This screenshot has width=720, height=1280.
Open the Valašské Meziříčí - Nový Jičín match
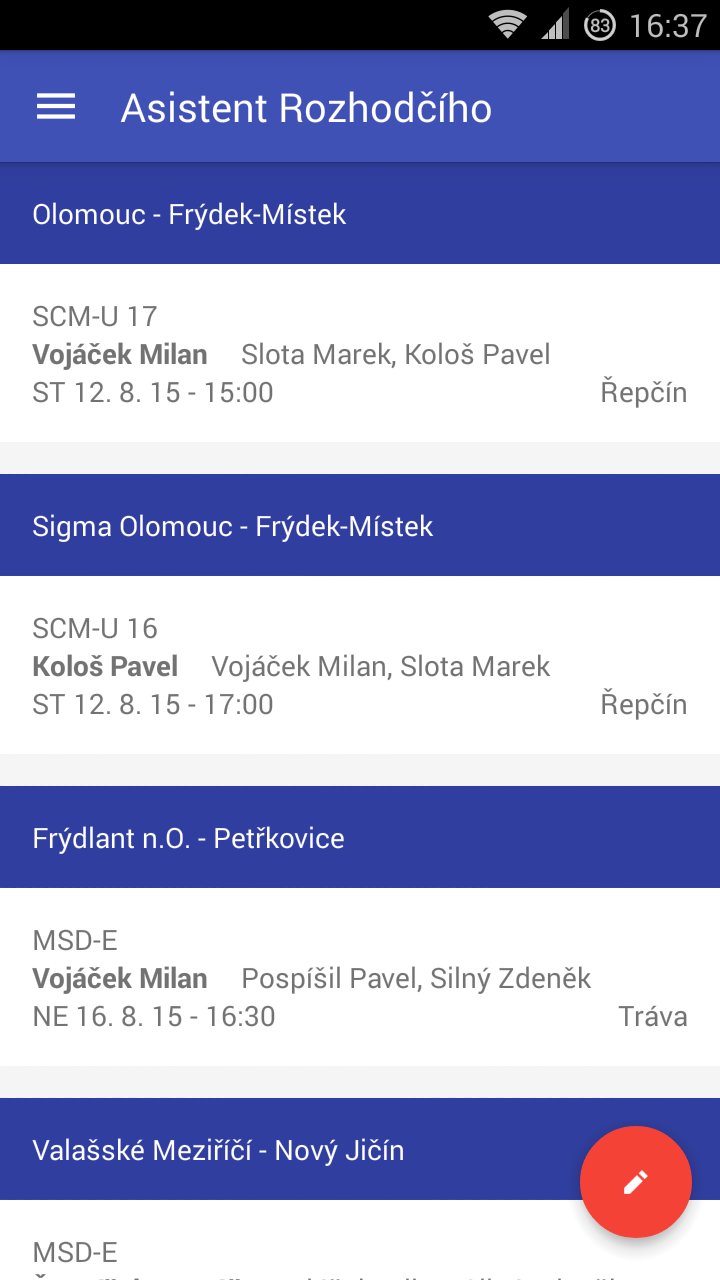300,1150
